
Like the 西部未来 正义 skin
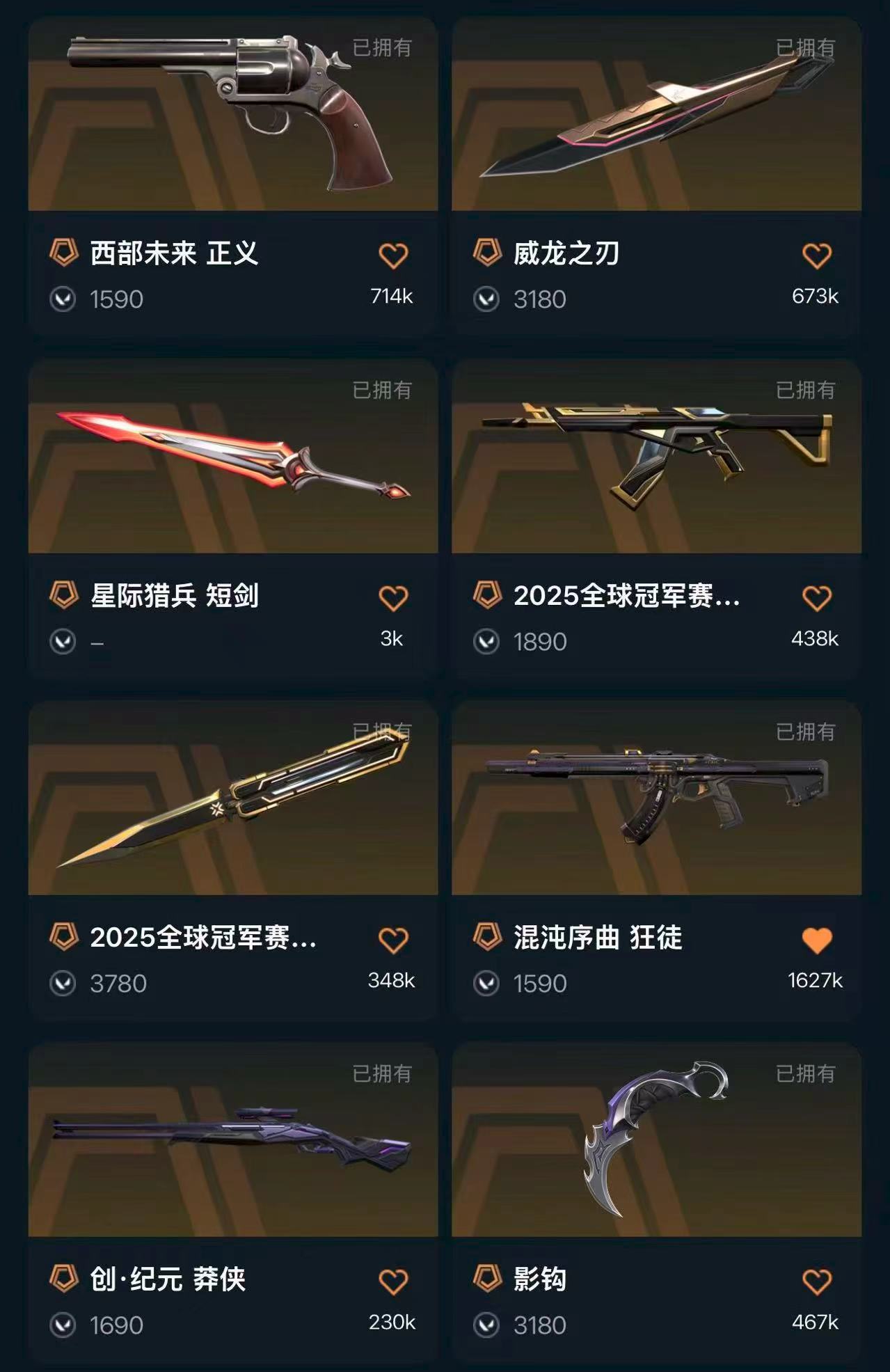(x=393, y=255)
